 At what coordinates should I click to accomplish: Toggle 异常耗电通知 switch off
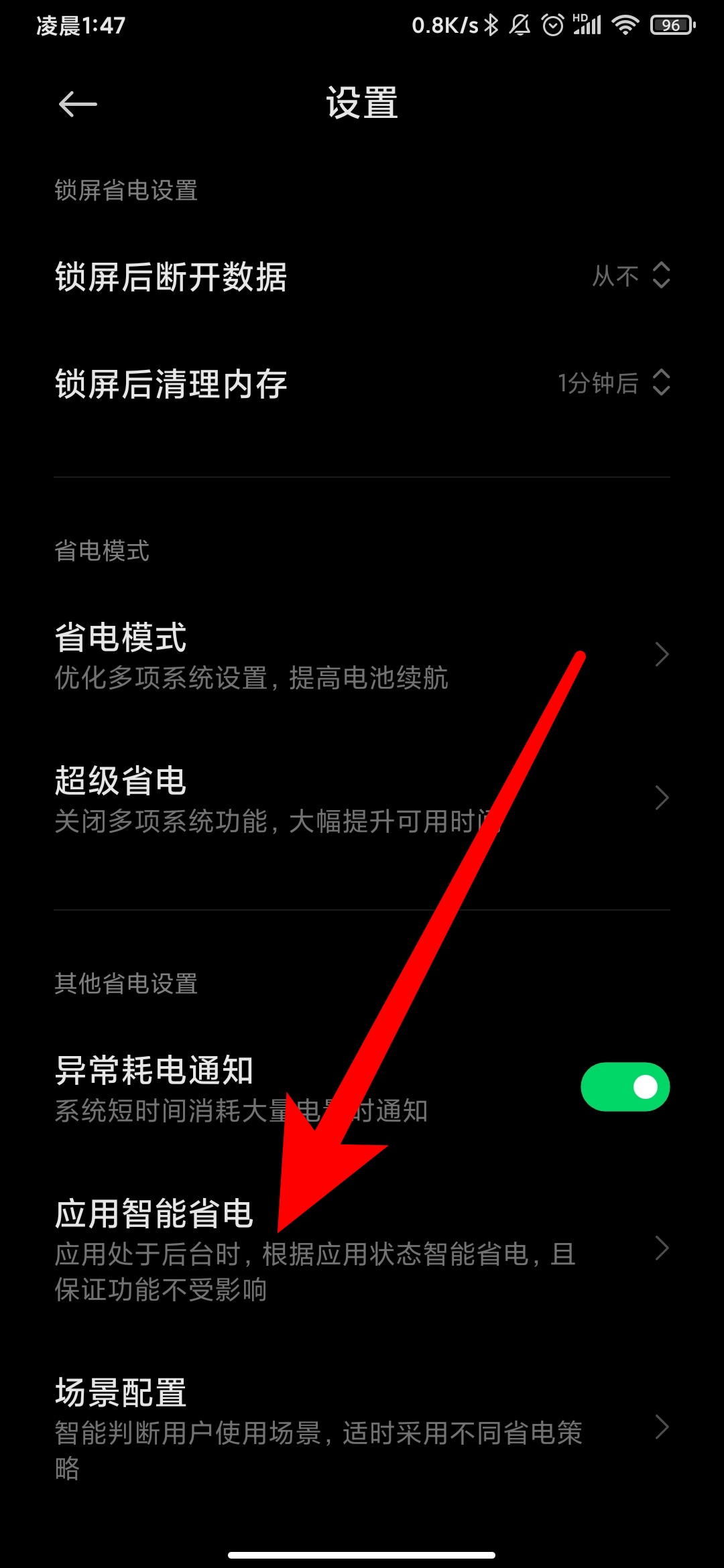[625, 1086]
